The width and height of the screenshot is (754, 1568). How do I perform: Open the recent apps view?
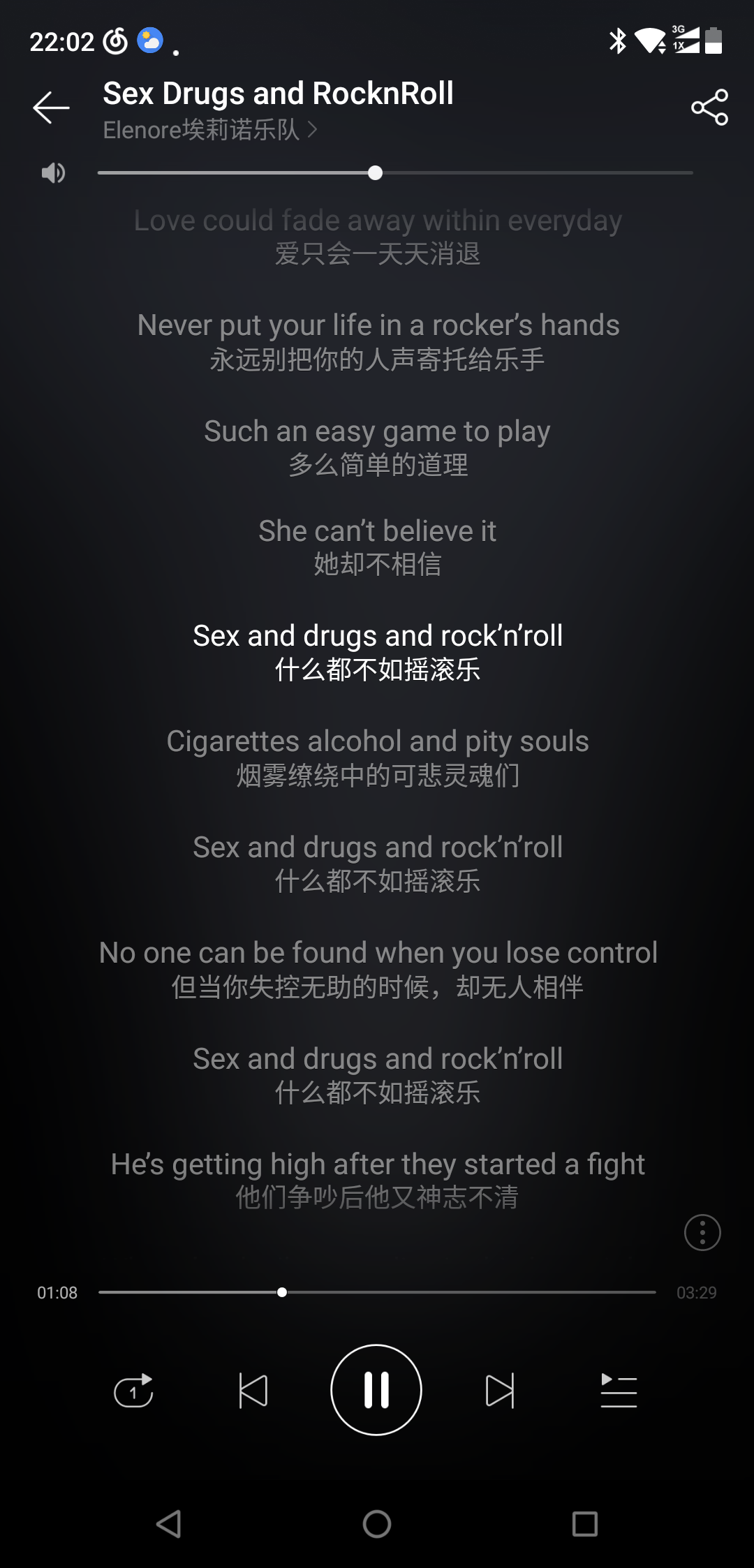[x=584, y=1524]
